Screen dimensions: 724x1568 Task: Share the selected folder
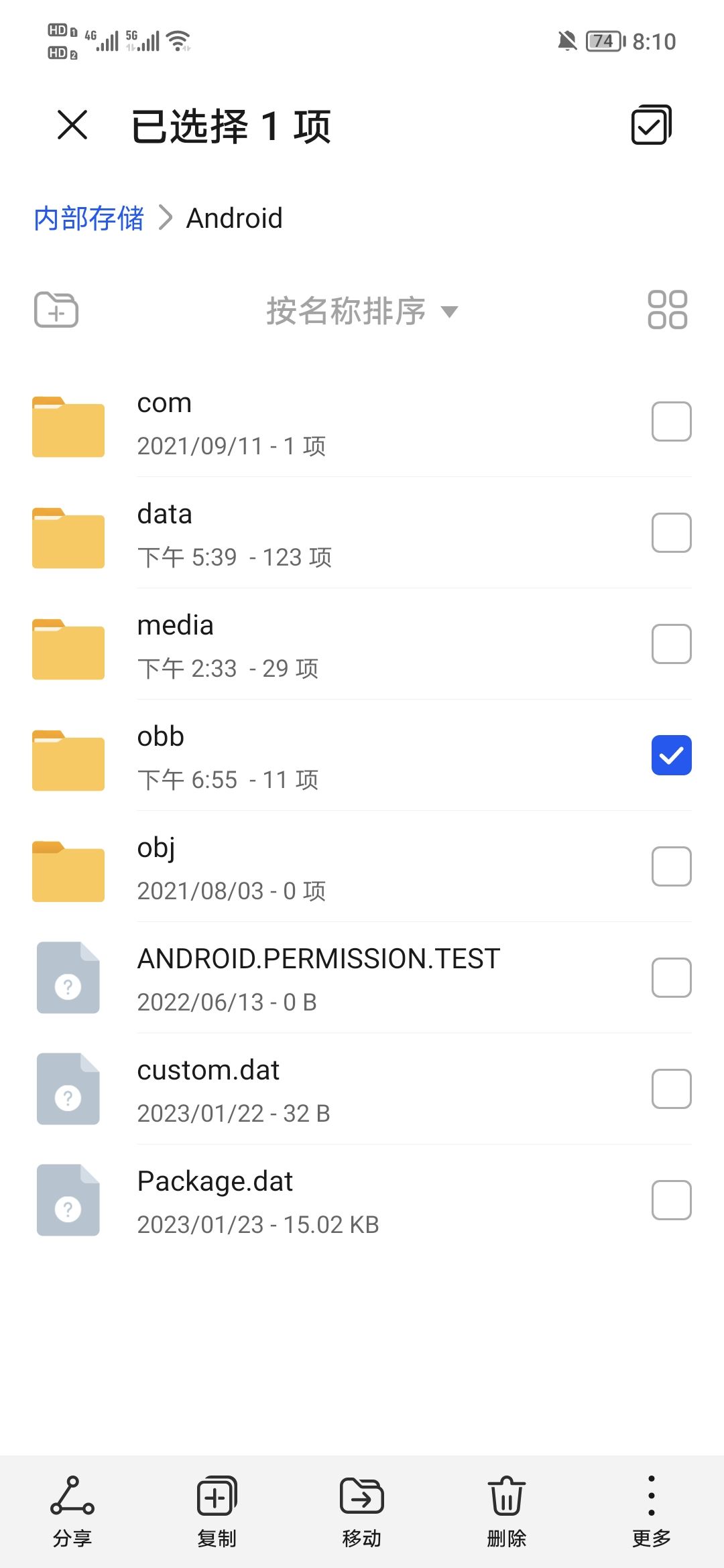point(72,1508)
